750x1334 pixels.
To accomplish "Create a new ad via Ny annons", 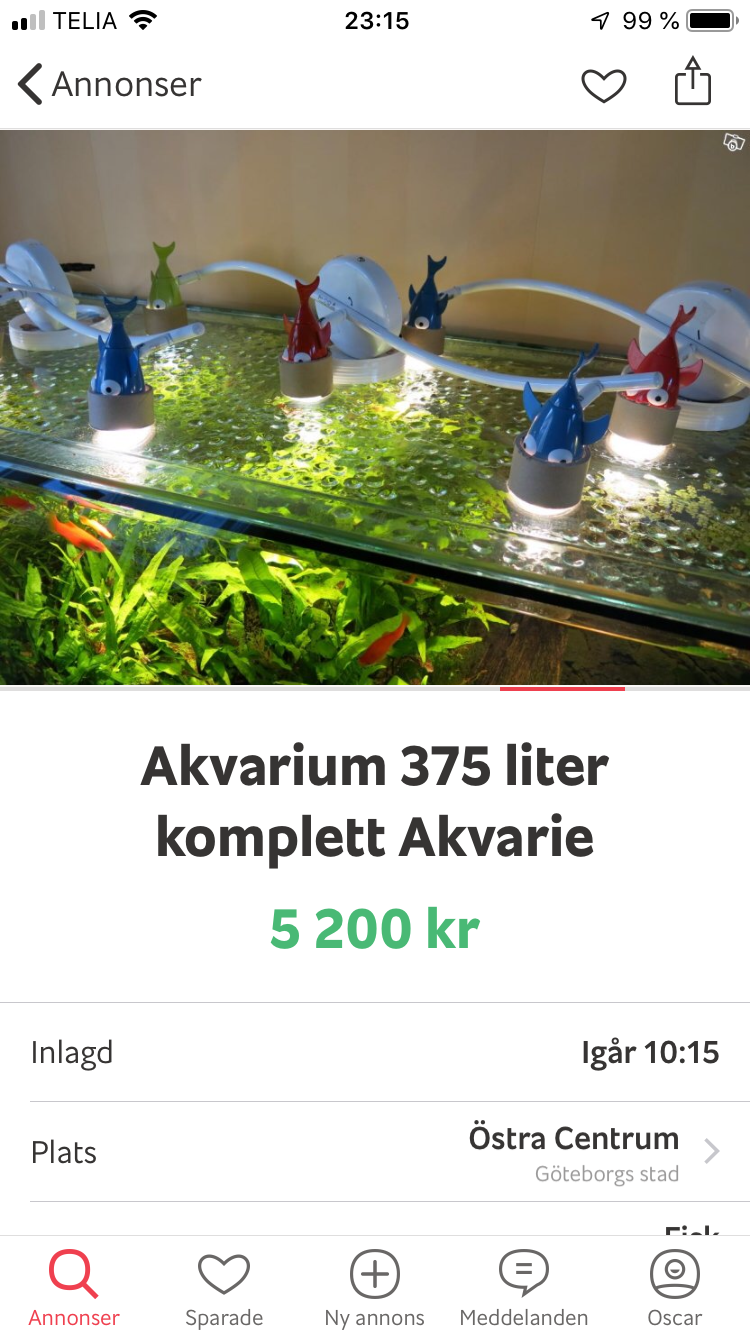I will [375, 1288].
